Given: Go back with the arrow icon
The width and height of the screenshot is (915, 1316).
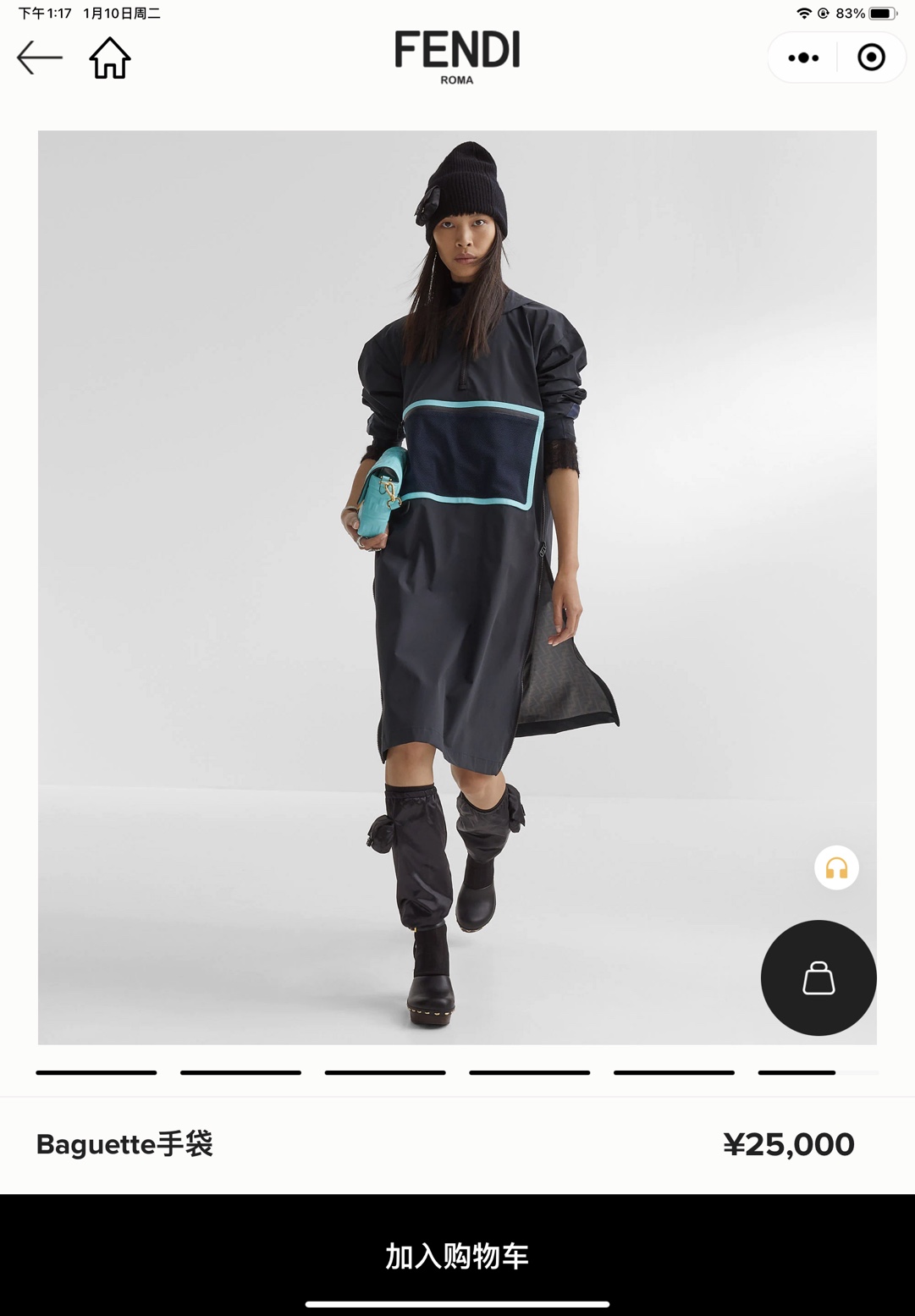Looking at the screenshot, I should click(x=40, y=58).
